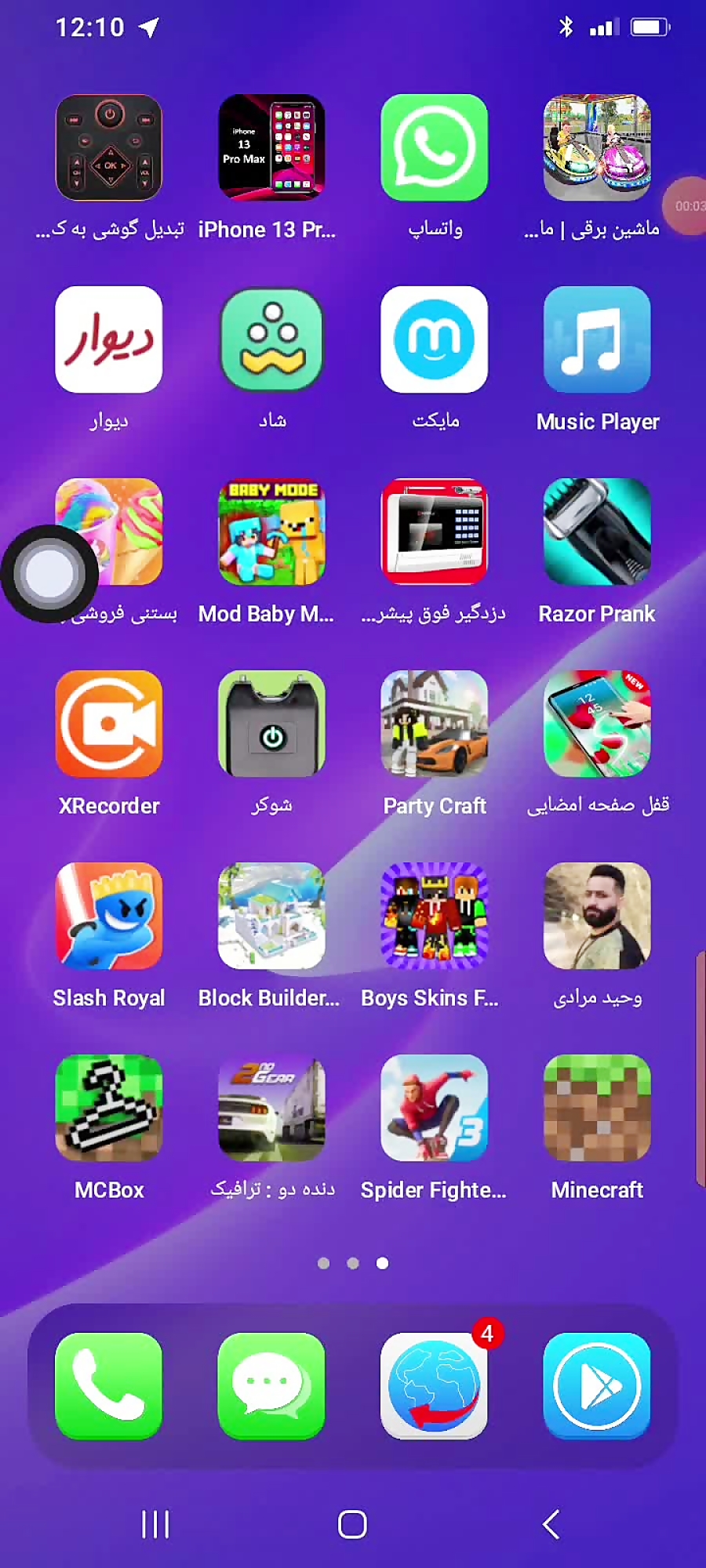Open the Phone dialer in dock
Screen dimensions: 706x1568
(x=109, y=1385)
